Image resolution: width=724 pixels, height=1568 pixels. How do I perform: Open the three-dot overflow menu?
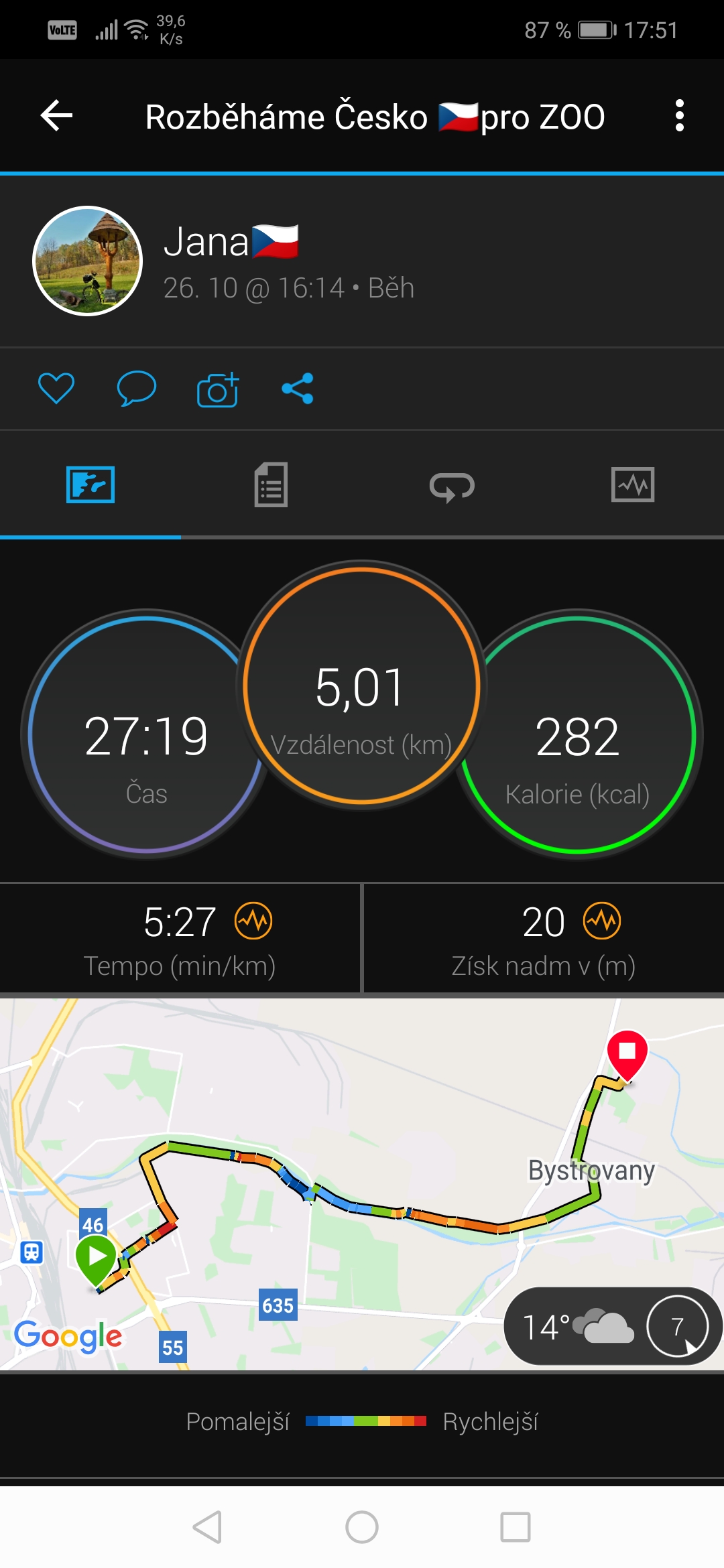pyautogui.click(x=679, y=116)
